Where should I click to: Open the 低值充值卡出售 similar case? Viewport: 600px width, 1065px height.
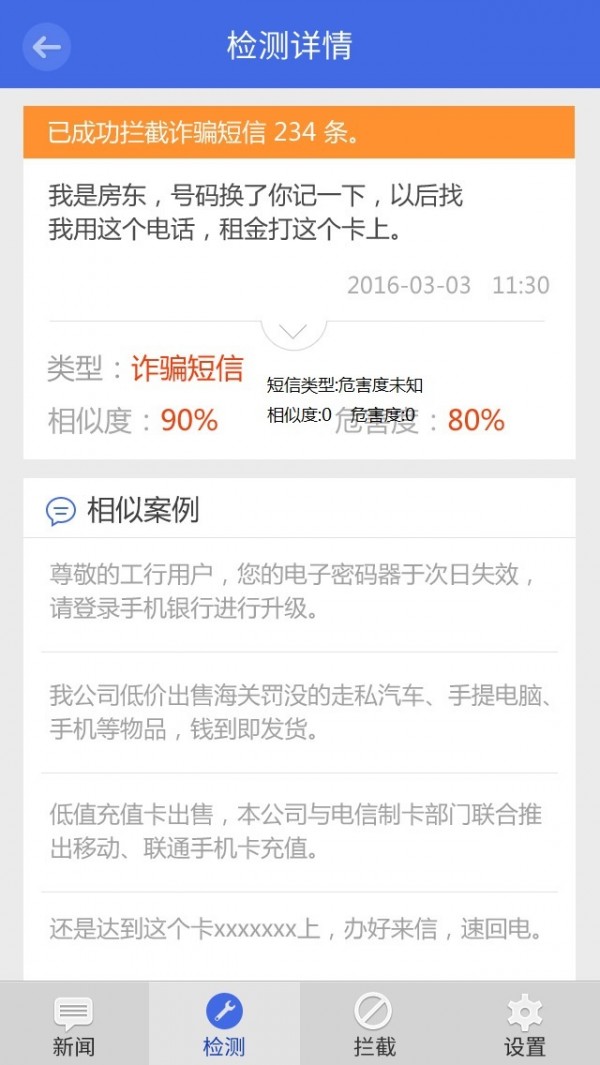(298, 832)
